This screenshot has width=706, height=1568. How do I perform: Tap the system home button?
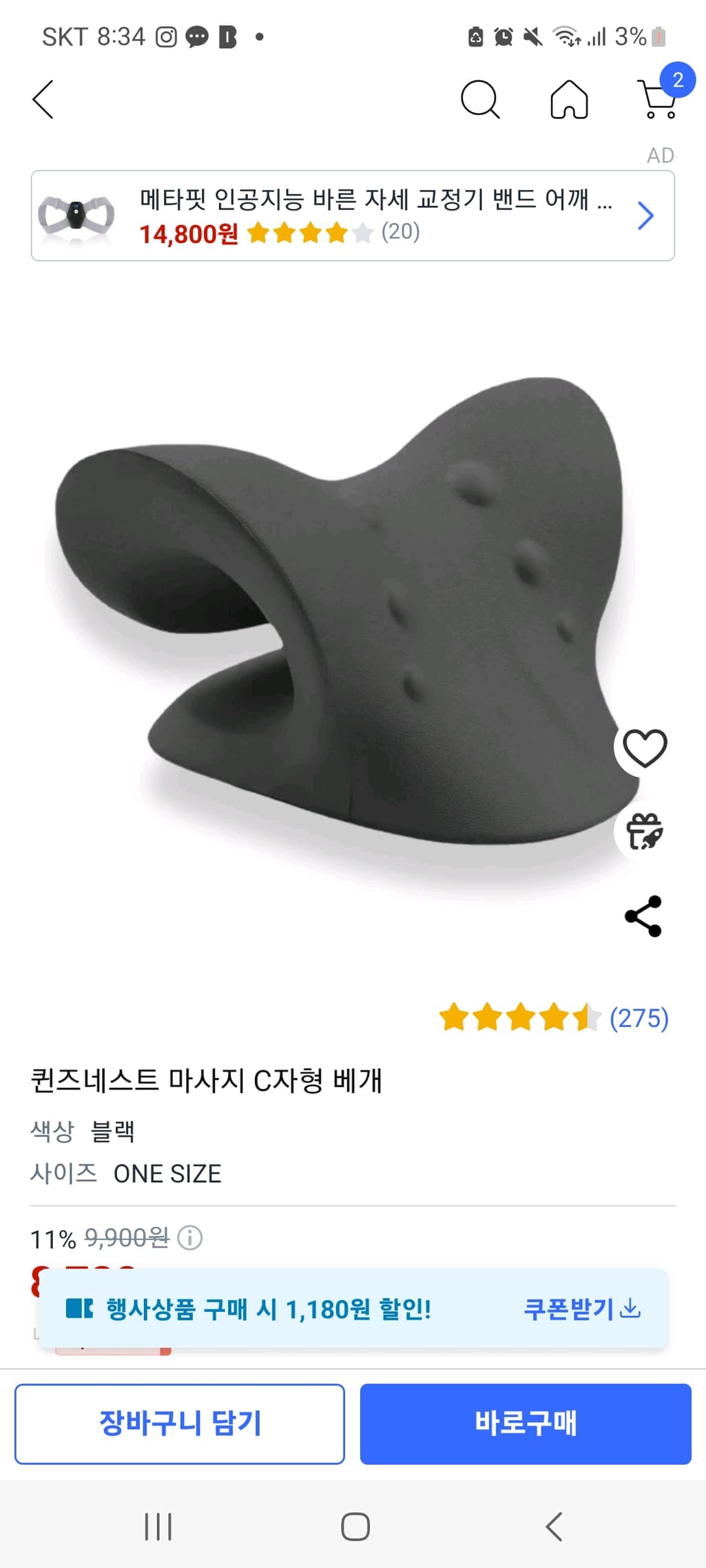[355, 1526]
